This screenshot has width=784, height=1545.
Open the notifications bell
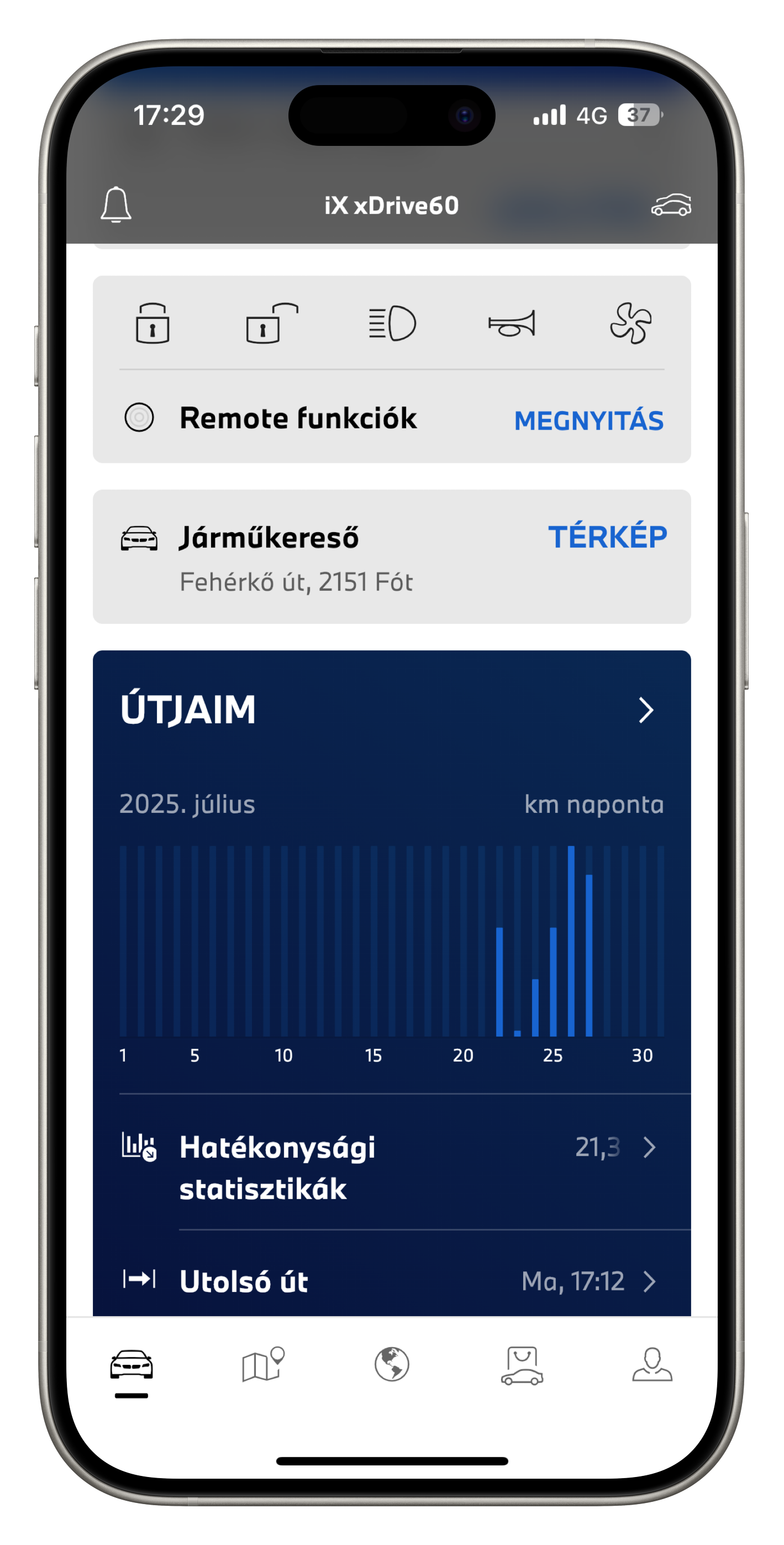116,204
